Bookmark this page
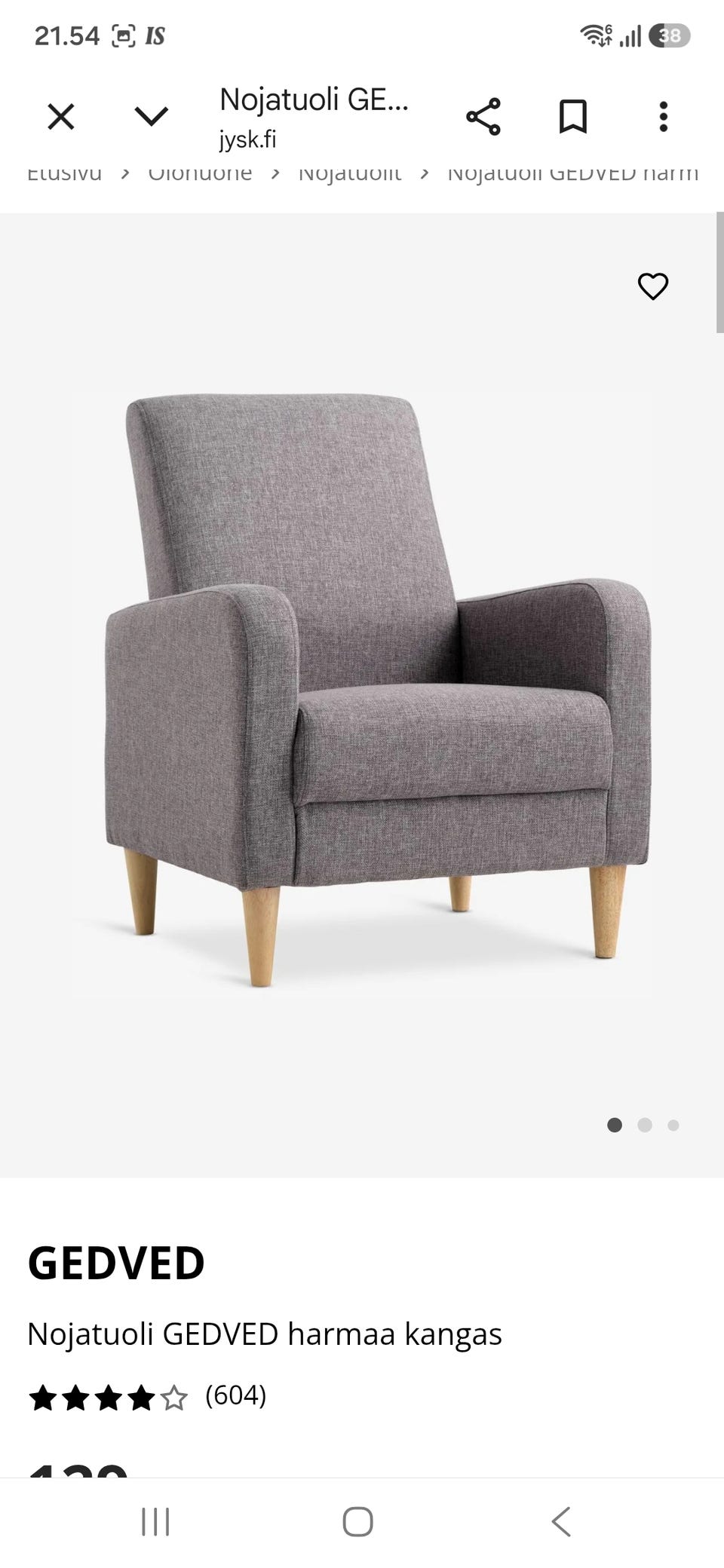This screenshot has height=1568, width=724. (573, 117)
